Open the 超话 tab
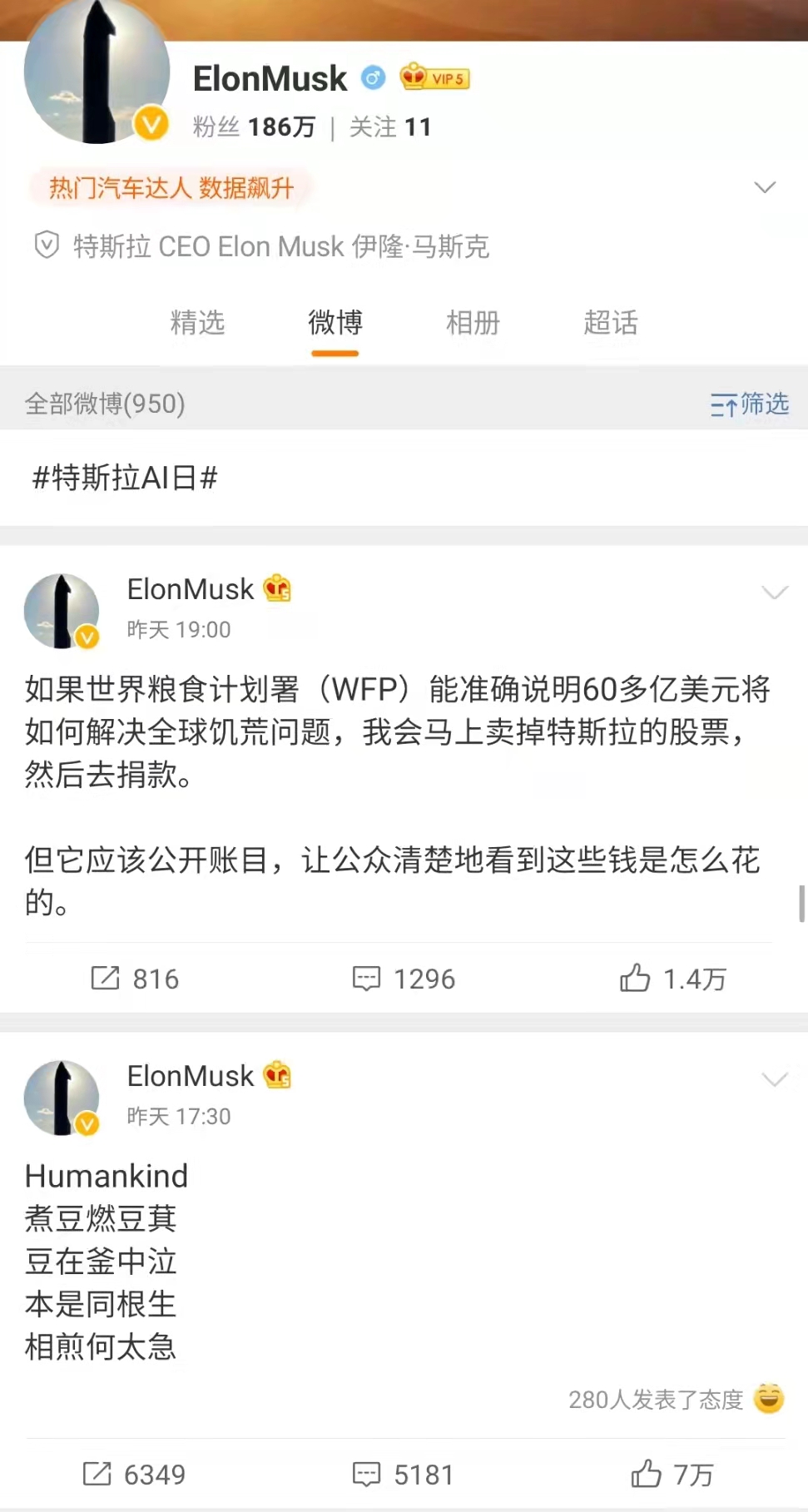This screenshot has width=808, height=1512. pyautogui.click(x=611, y=322)
